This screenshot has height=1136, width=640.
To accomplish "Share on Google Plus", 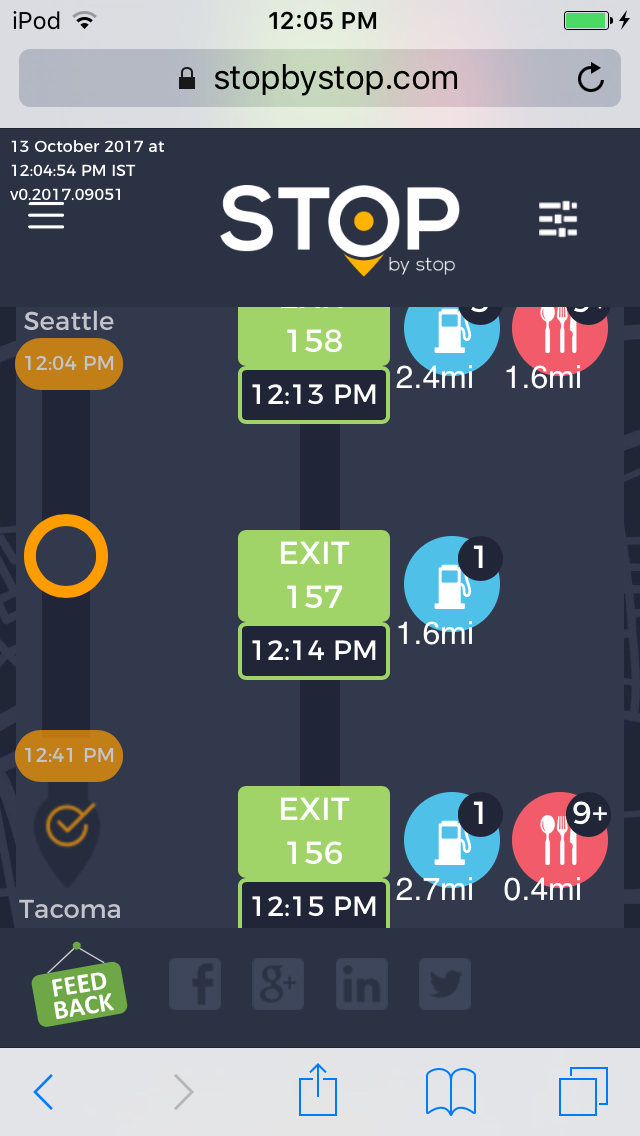I will [278, 984].
